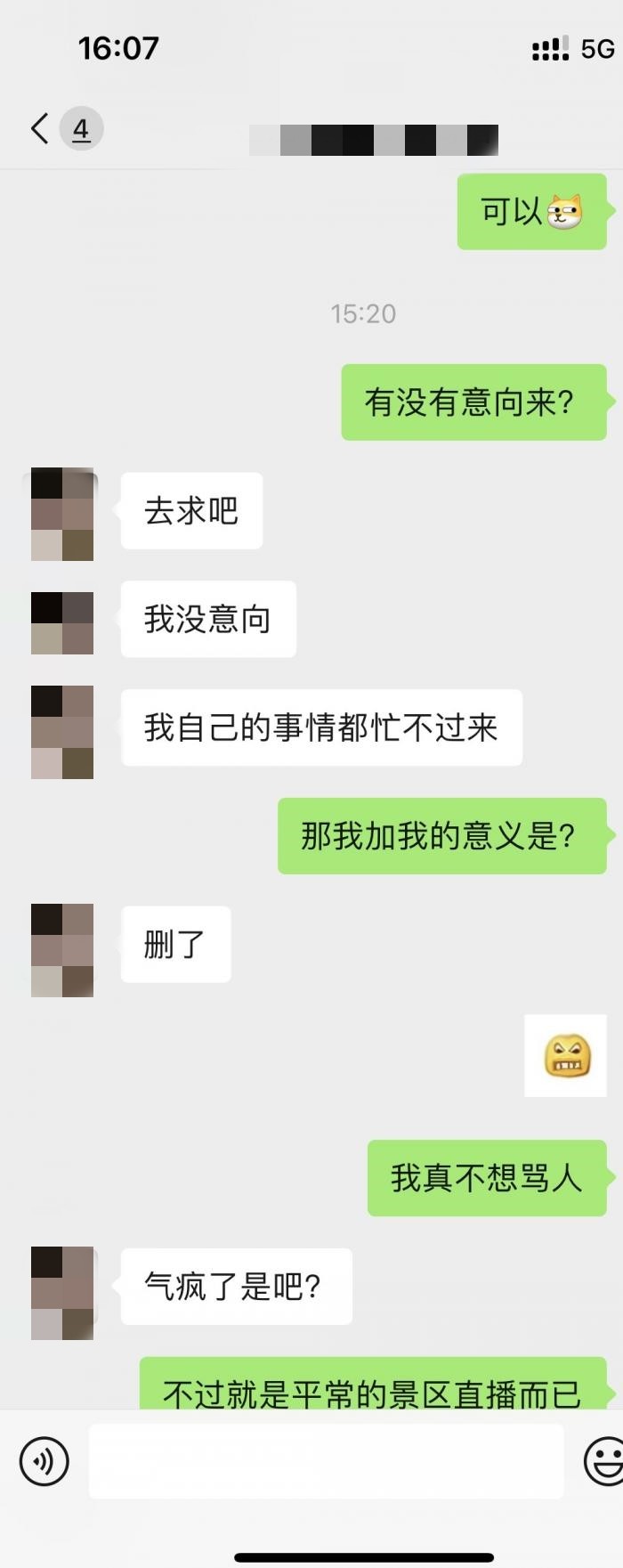The width and height of the screenshot is (623, 1568).
Task: Open the emoji sticker panel
Action: pyautogui.click(x=603, y=1460)
